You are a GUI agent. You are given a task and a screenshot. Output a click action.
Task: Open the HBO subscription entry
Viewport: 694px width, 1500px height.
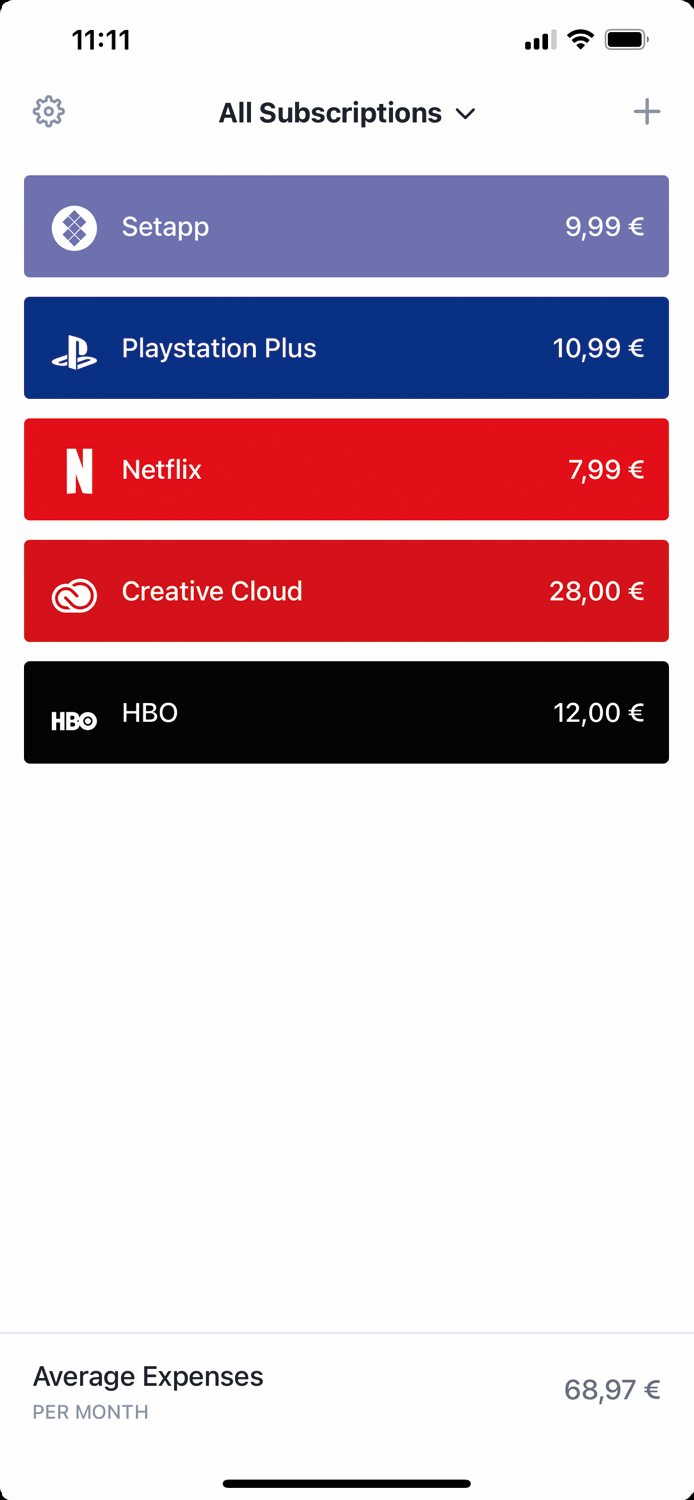click(346, 712)
